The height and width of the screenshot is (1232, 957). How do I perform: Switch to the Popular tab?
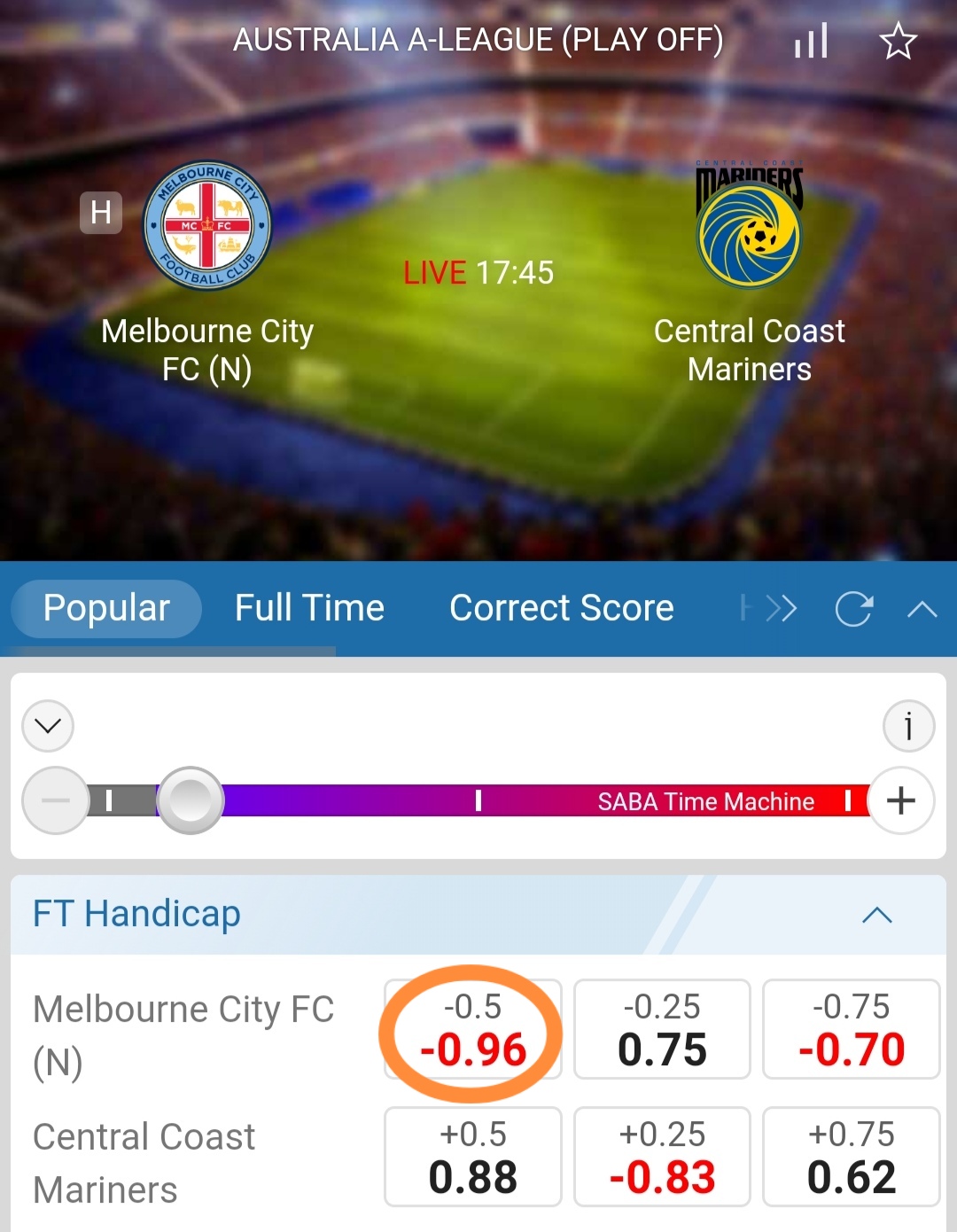coord(106,609)
